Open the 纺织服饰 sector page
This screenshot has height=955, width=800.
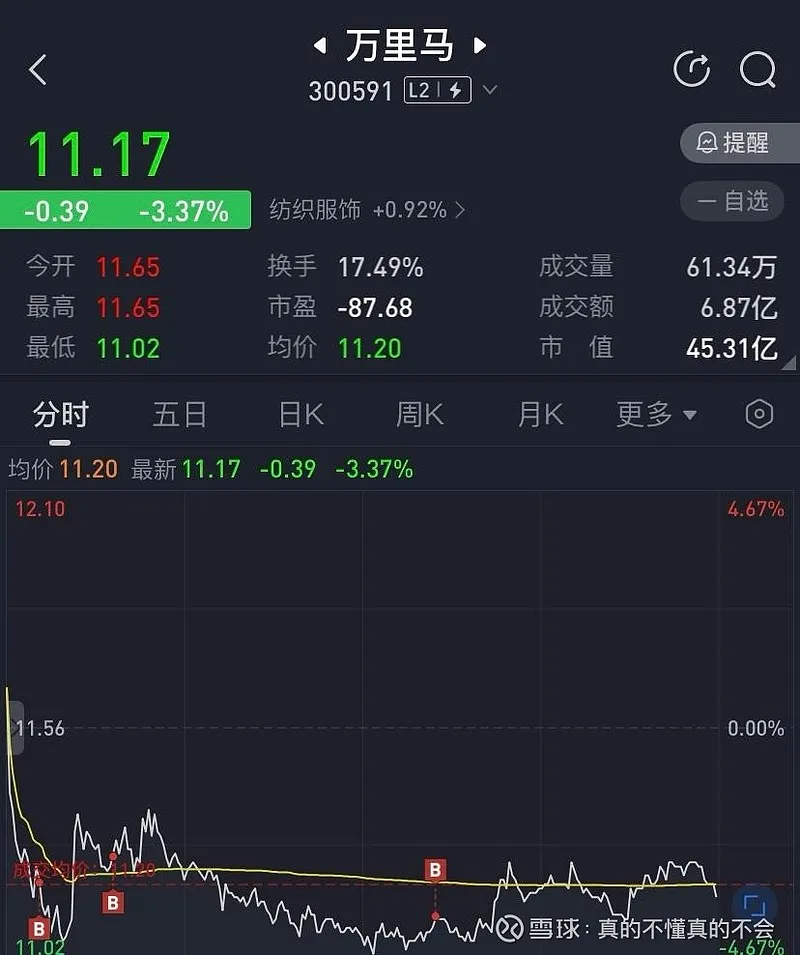tap(366, 210)
